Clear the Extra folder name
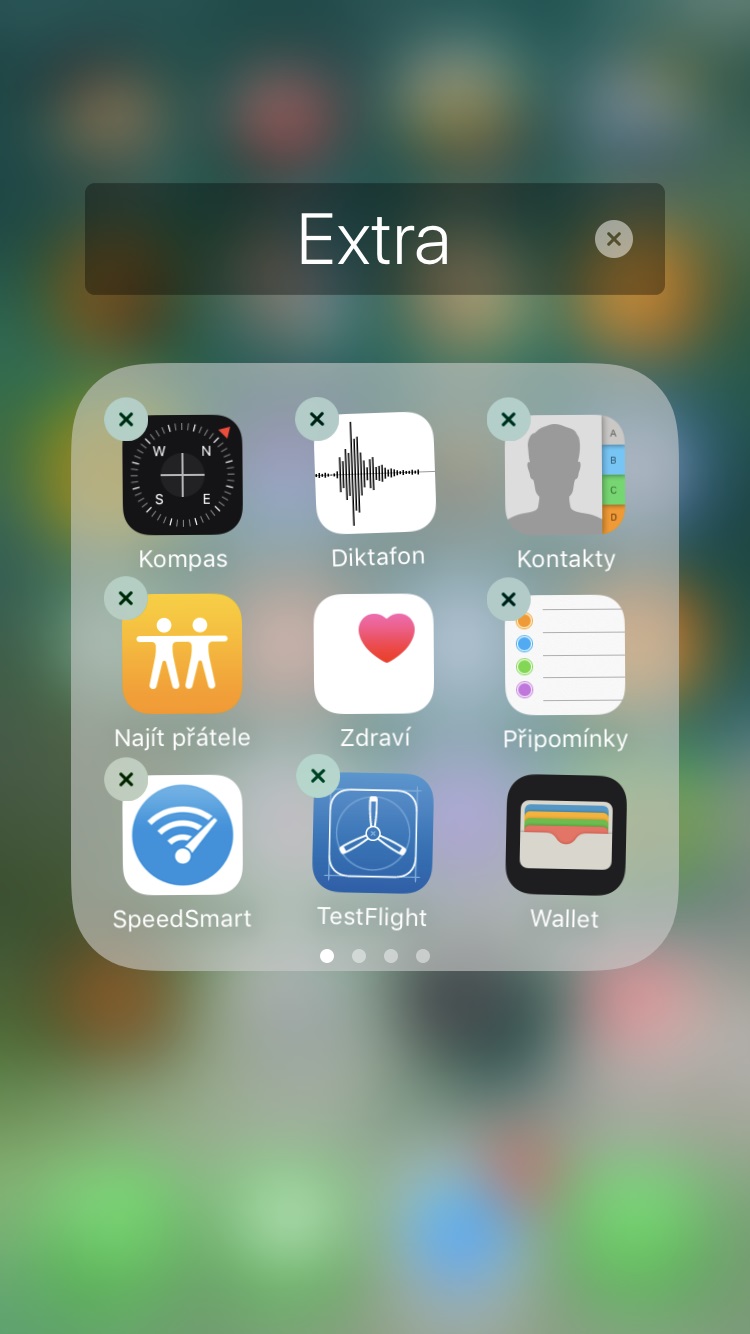Screen dimensions: 750x1334 click(x=614, y=239)
